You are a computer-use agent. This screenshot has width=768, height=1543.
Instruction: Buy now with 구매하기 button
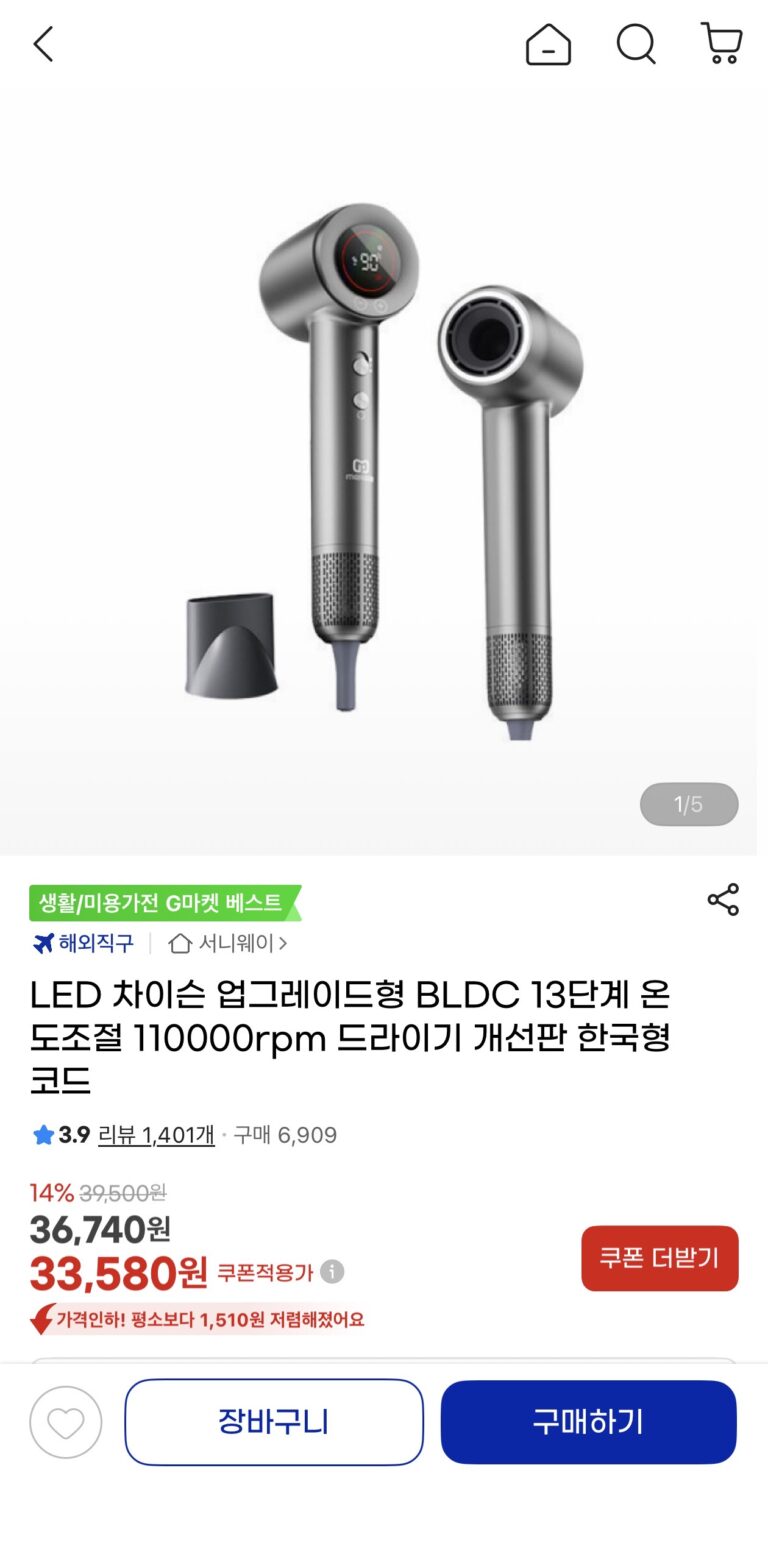(588, 1422)
